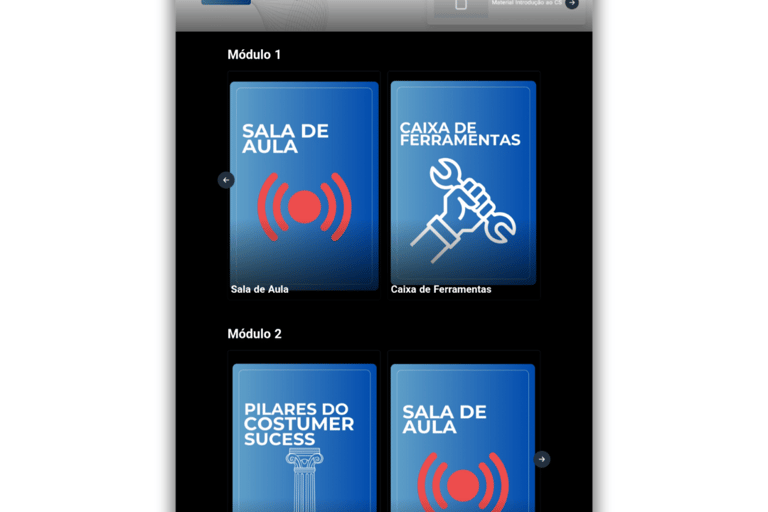This screenshot has height=512, width=768.
Task: Open Pilares do Costumer Sucess card
Action: pyautogui.click(x=304, y=438)
